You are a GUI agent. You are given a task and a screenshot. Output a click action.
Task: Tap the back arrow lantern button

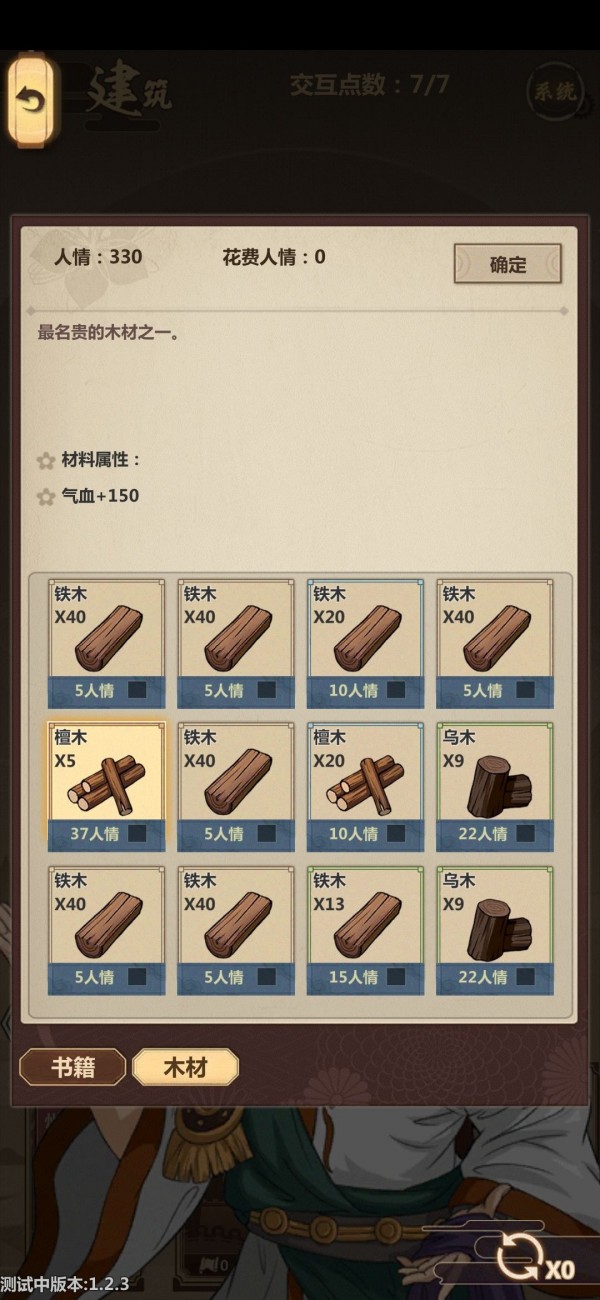point(32,100)
